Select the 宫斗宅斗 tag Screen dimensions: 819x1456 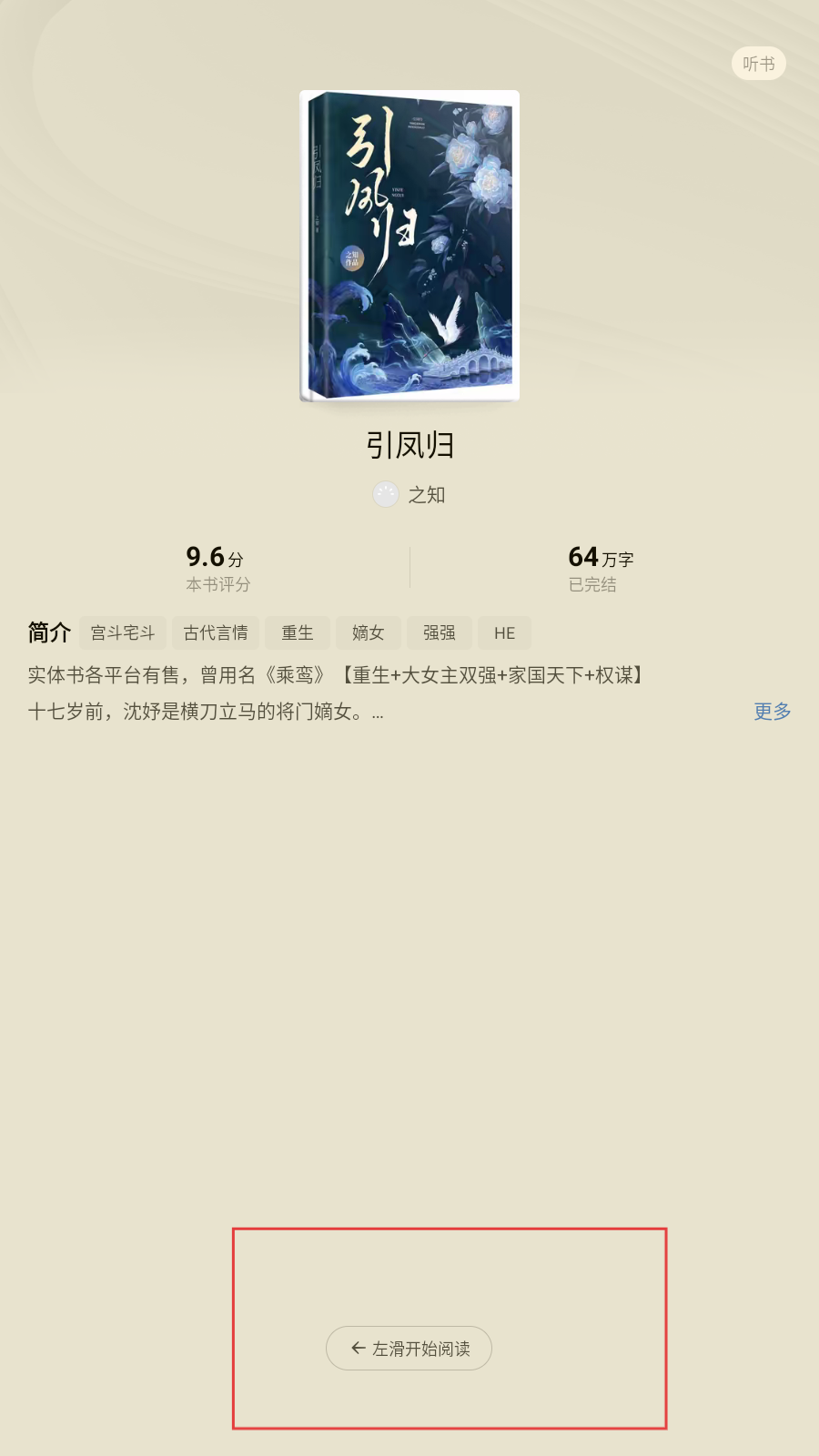click(x=123, y=633)
